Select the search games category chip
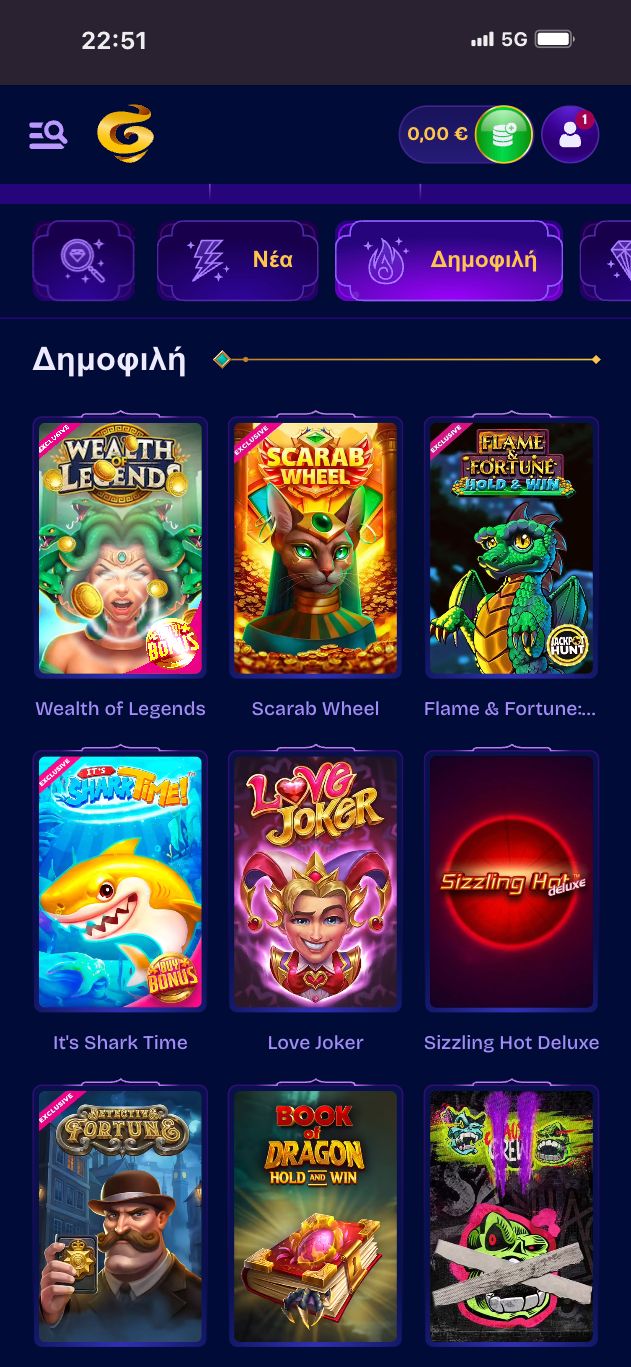The image size is (631, 1367). [83, 261]
